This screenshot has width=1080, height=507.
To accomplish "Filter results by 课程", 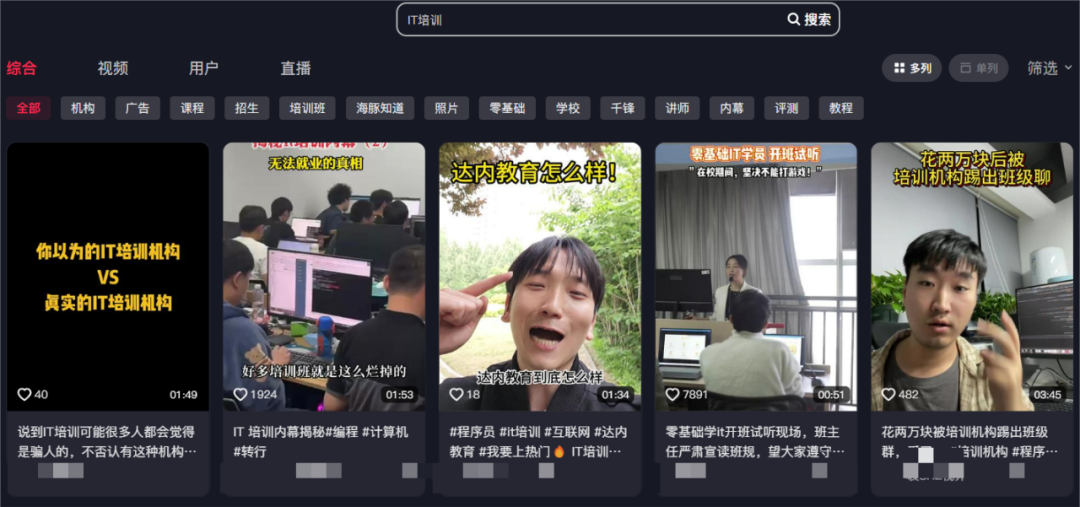I will coord(192,108).
